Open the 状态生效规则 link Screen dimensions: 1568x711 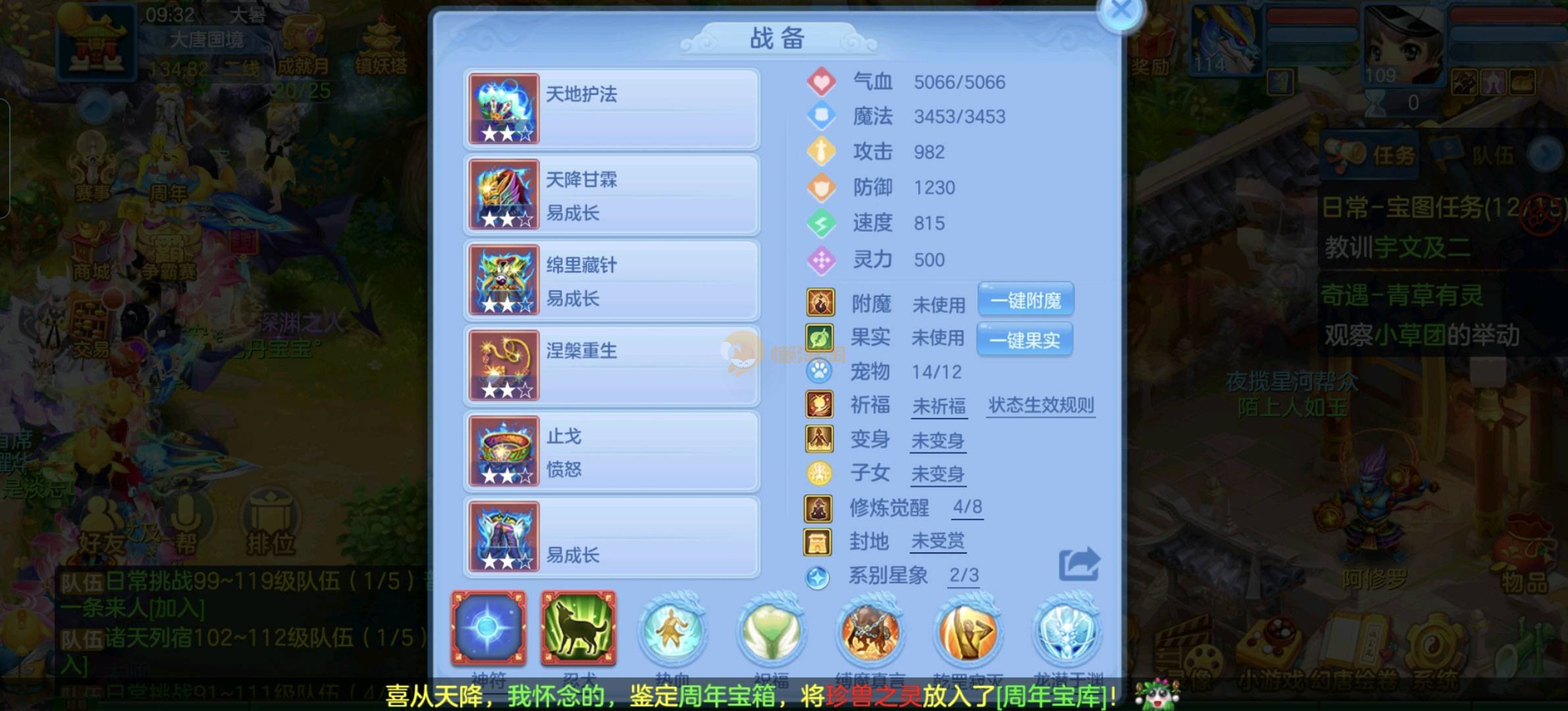(1041, 405)
